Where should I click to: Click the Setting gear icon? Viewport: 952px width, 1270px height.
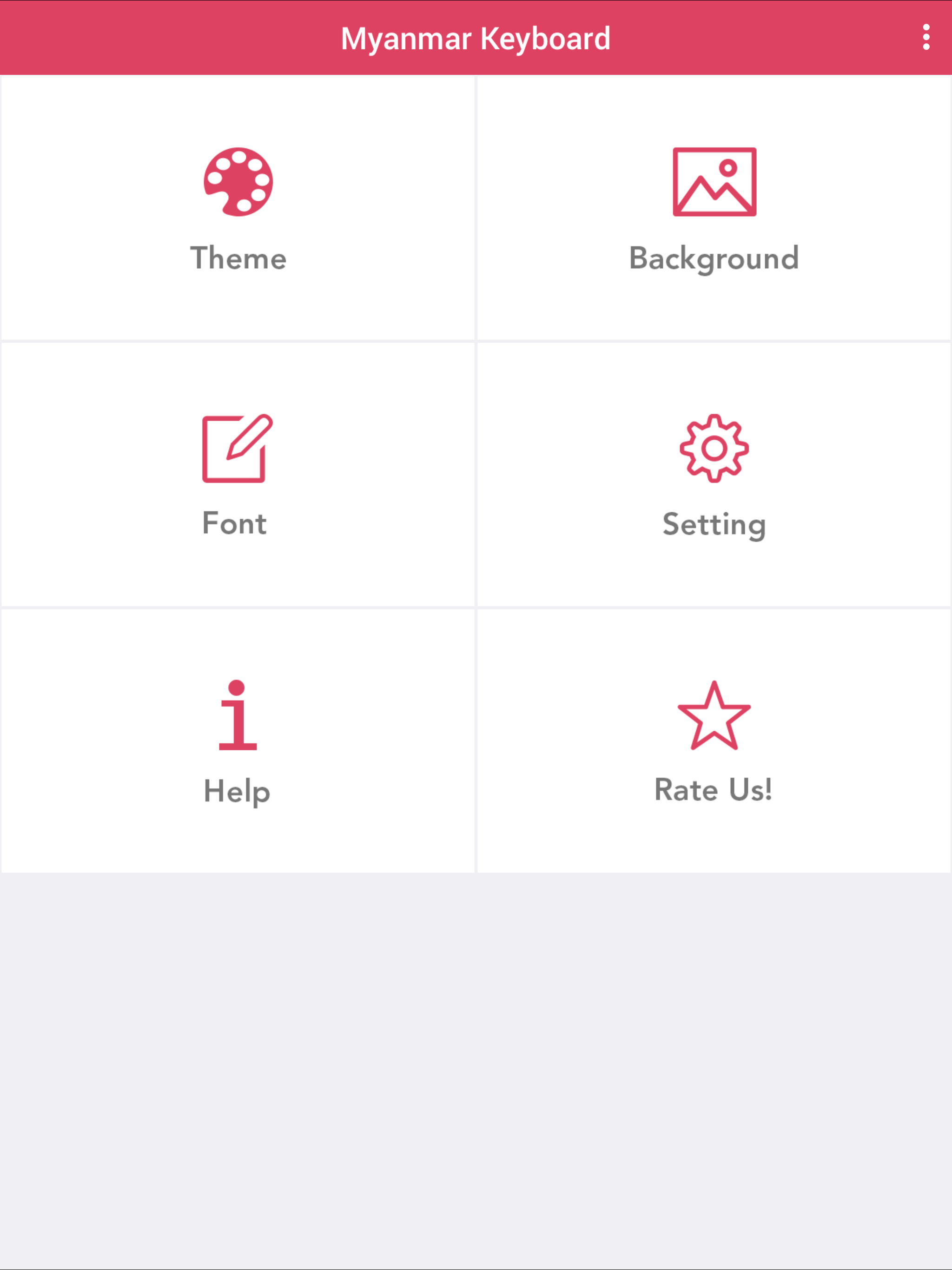point(713,449)
